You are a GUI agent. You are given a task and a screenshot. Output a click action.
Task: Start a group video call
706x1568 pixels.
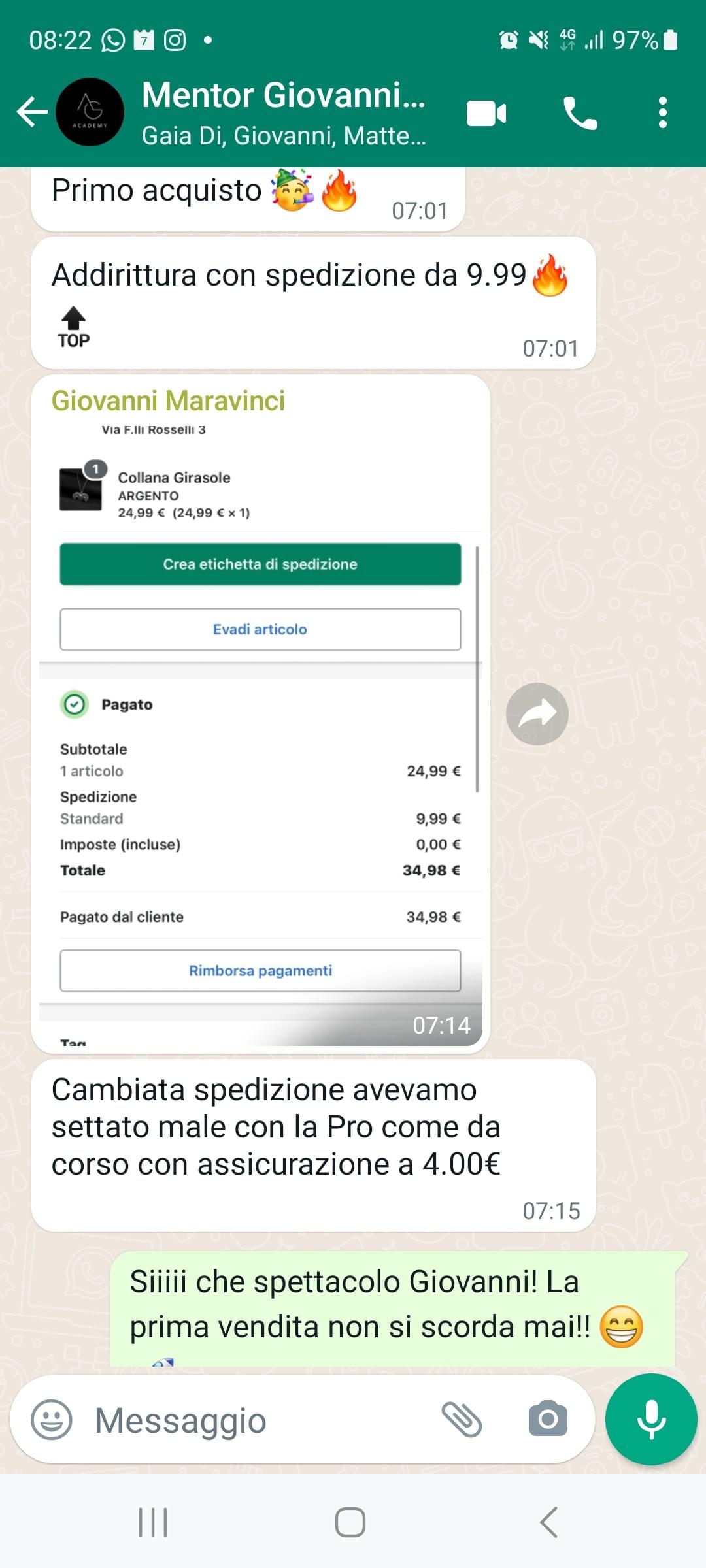(x=486, y=114)
